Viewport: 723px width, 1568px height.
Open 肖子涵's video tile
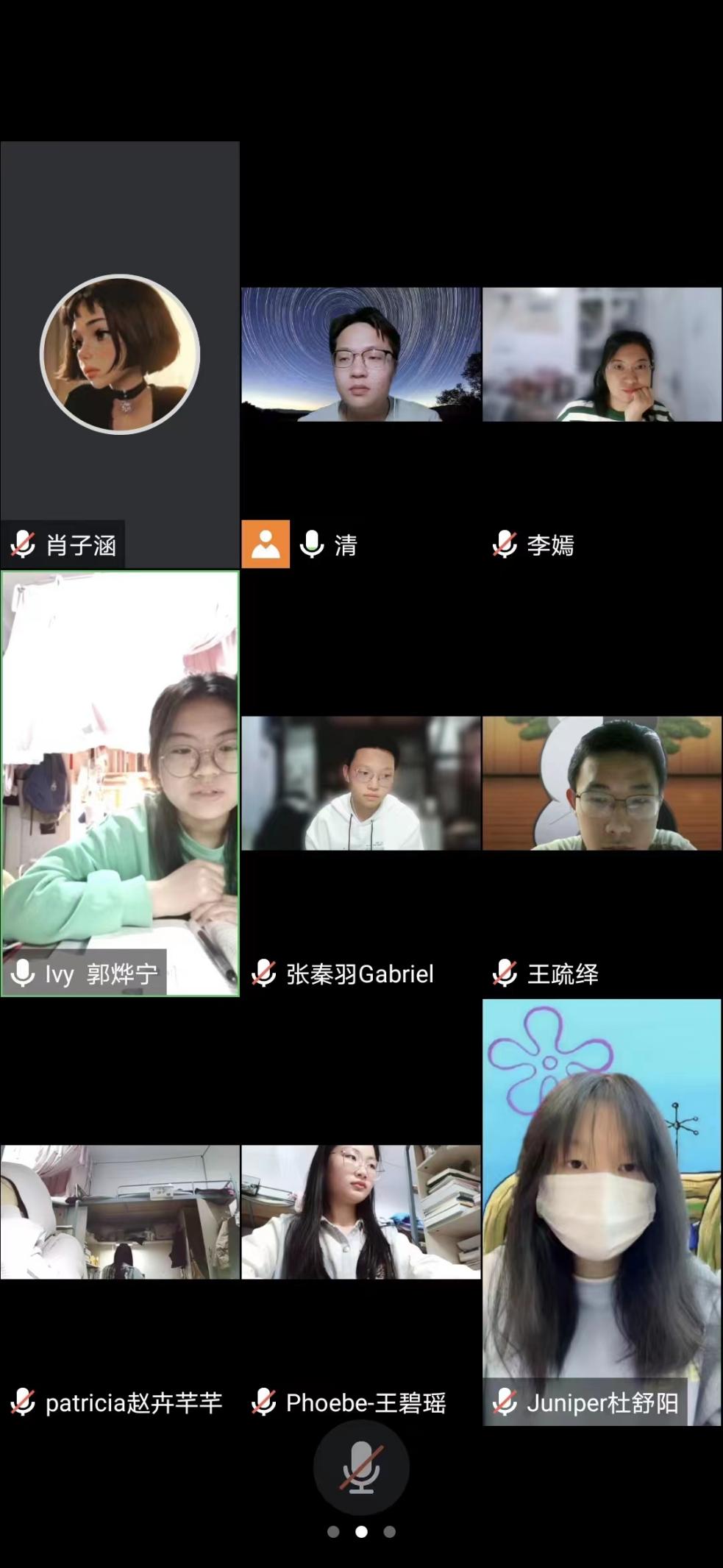[x=120, y=354]
